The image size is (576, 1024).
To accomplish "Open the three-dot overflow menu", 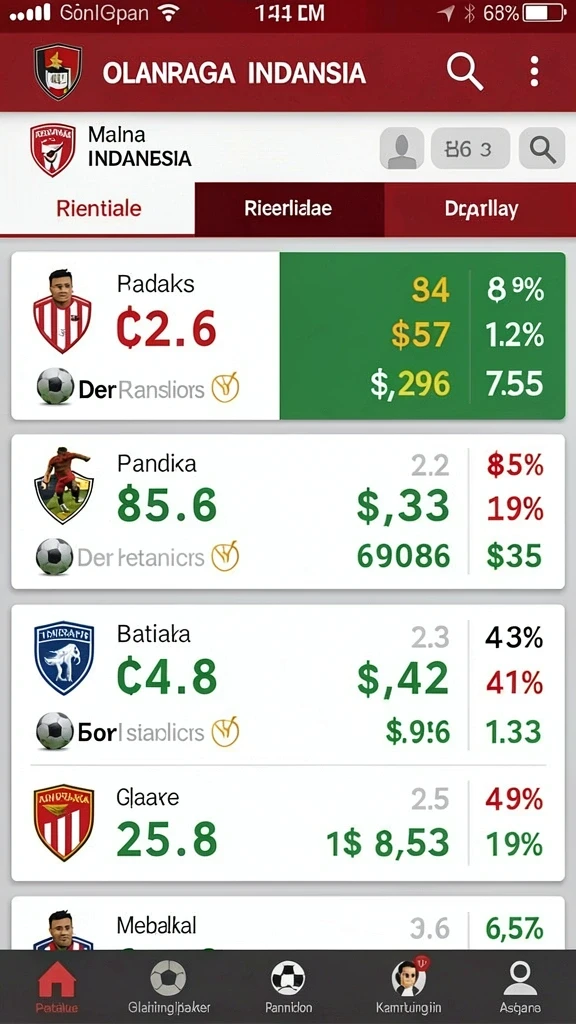I will pos(534,71).
